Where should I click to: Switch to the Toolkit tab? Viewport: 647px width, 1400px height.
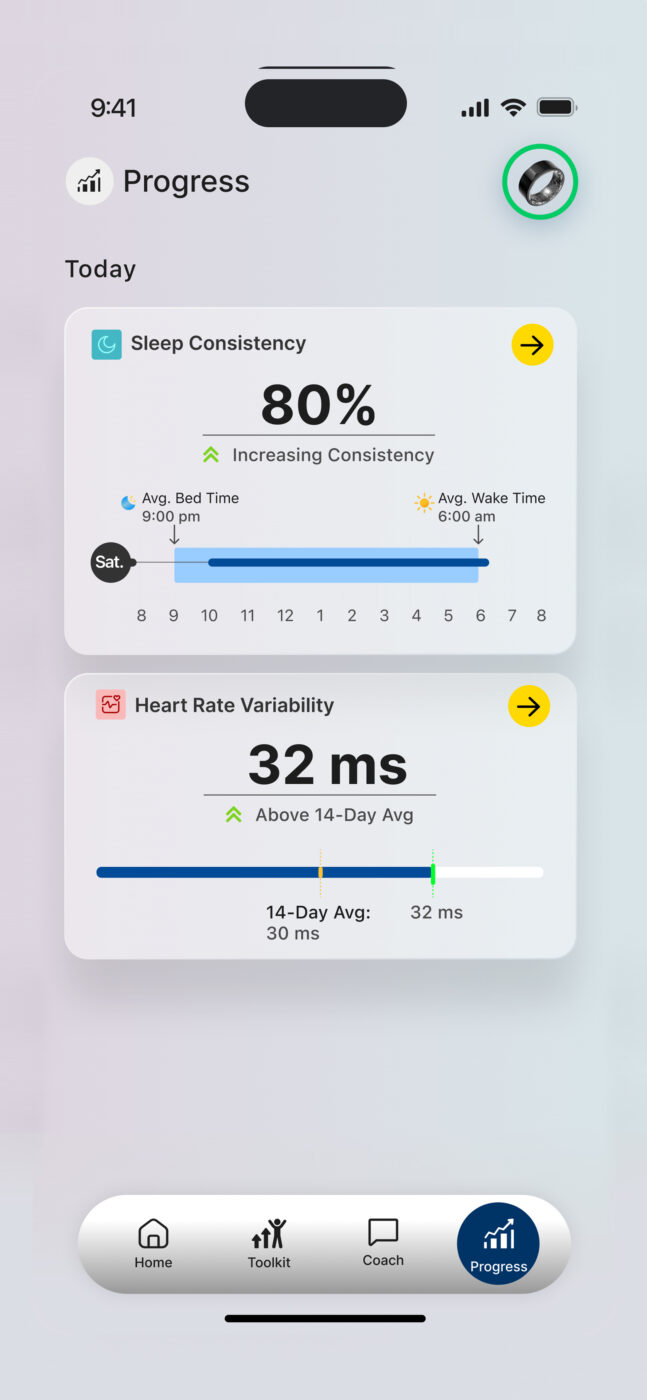pyautogui.click(x=269, y=1244)
